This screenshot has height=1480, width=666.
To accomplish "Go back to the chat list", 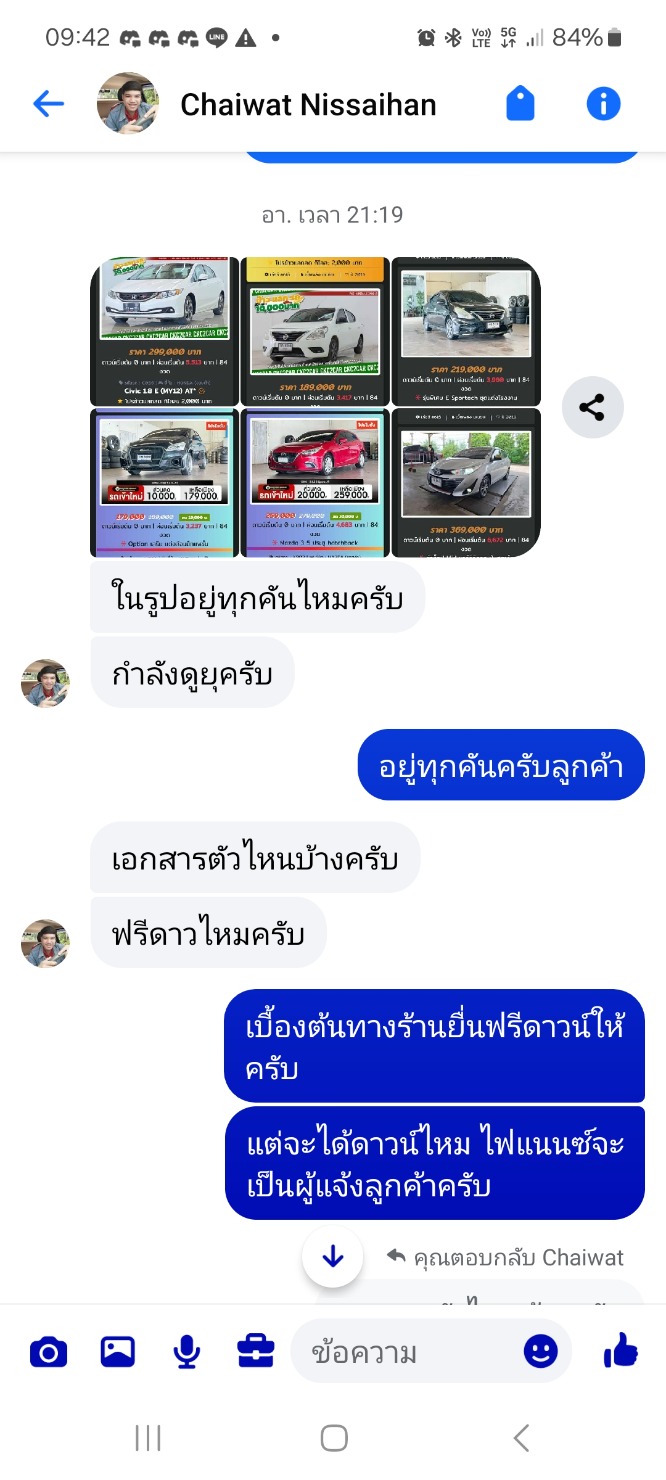I will (x=48, y=103).
